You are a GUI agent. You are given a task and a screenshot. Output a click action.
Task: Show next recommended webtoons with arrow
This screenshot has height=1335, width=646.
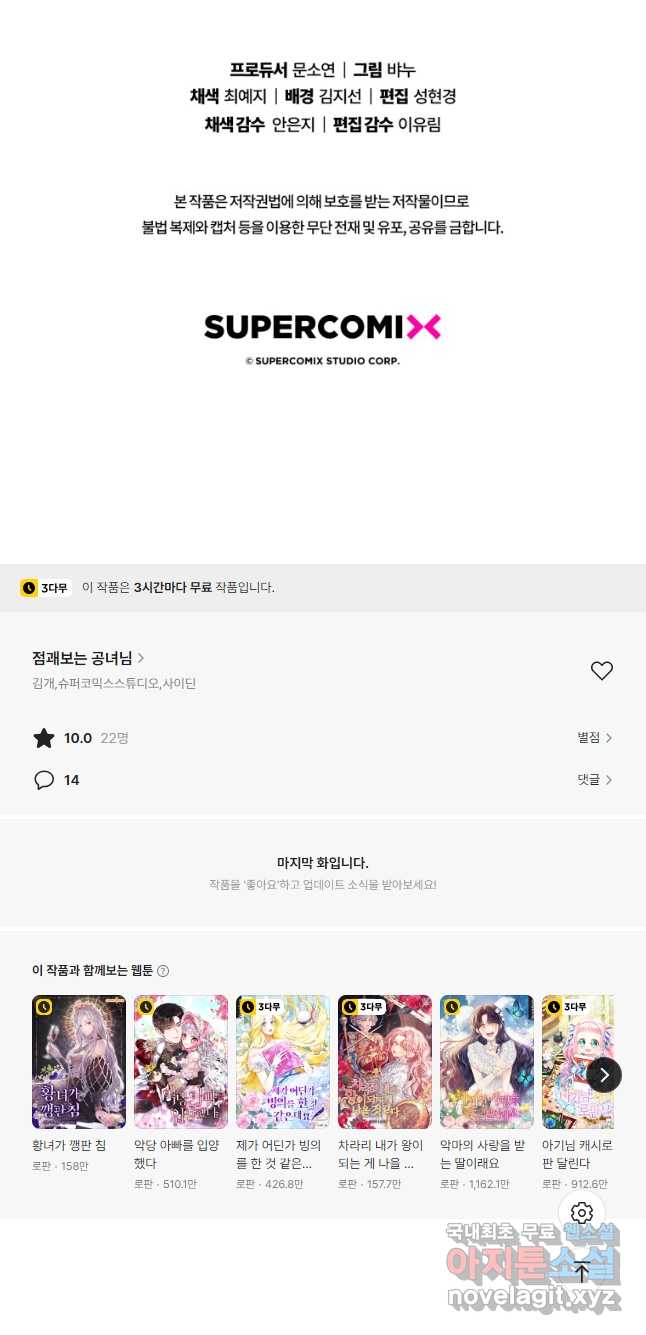(604, 1075)
